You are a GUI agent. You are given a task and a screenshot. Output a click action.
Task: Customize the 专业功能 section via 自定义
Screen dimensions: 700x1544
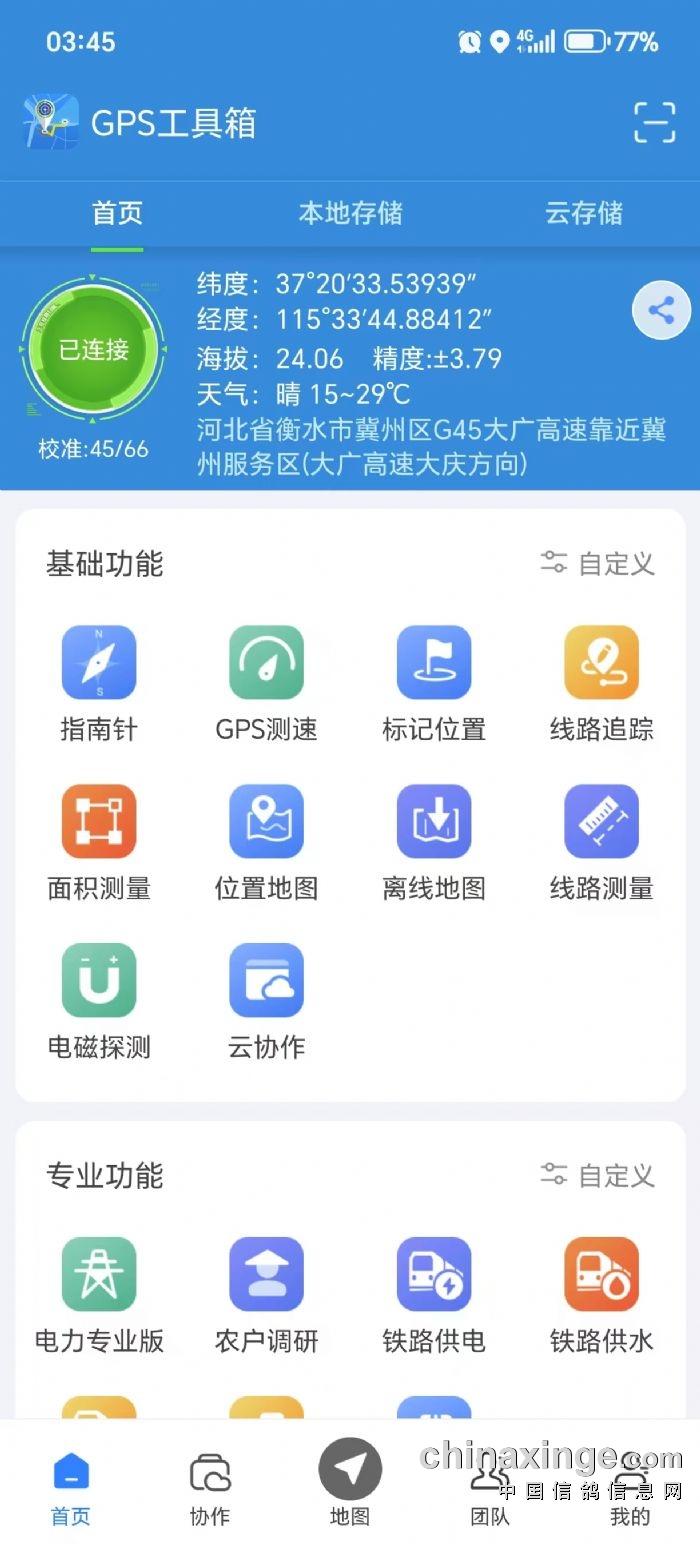(x=598, y=1175)
